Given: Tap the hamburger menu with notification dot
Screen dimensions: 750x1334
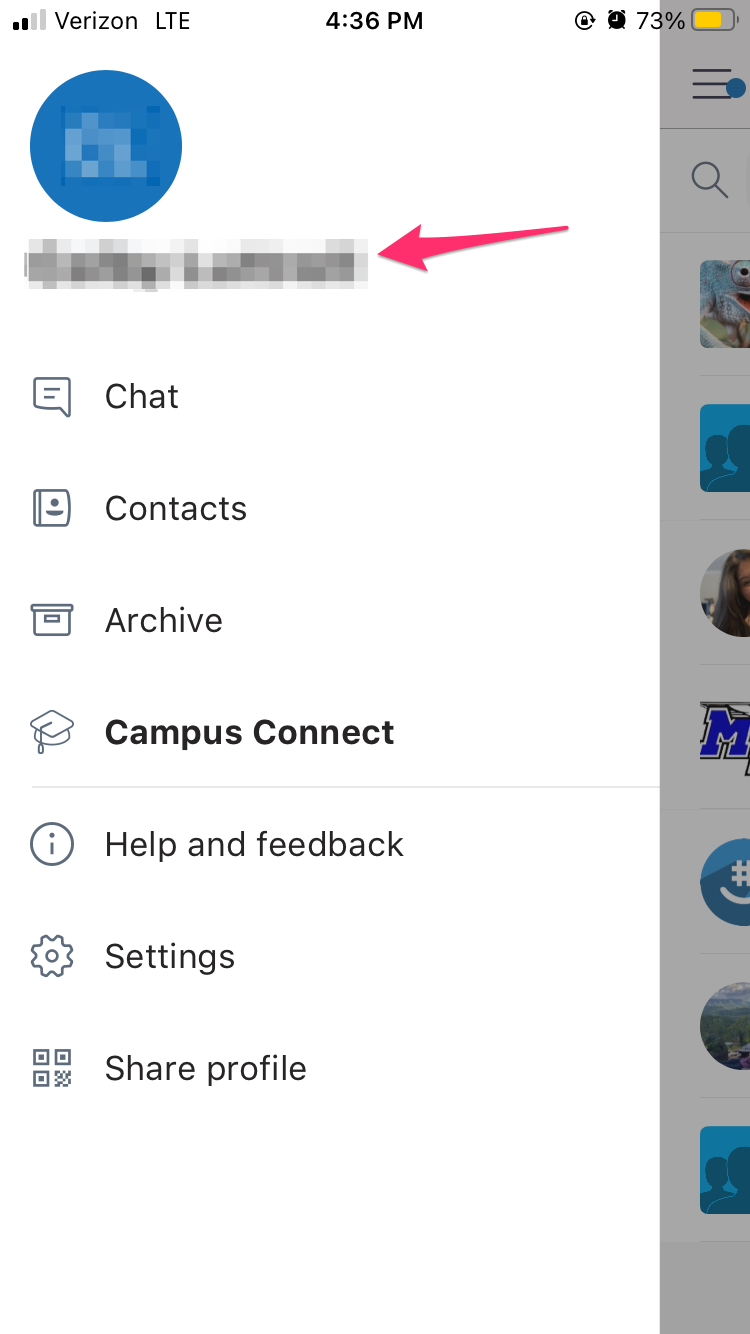Looking at the screenshot, I should [714, 84].
